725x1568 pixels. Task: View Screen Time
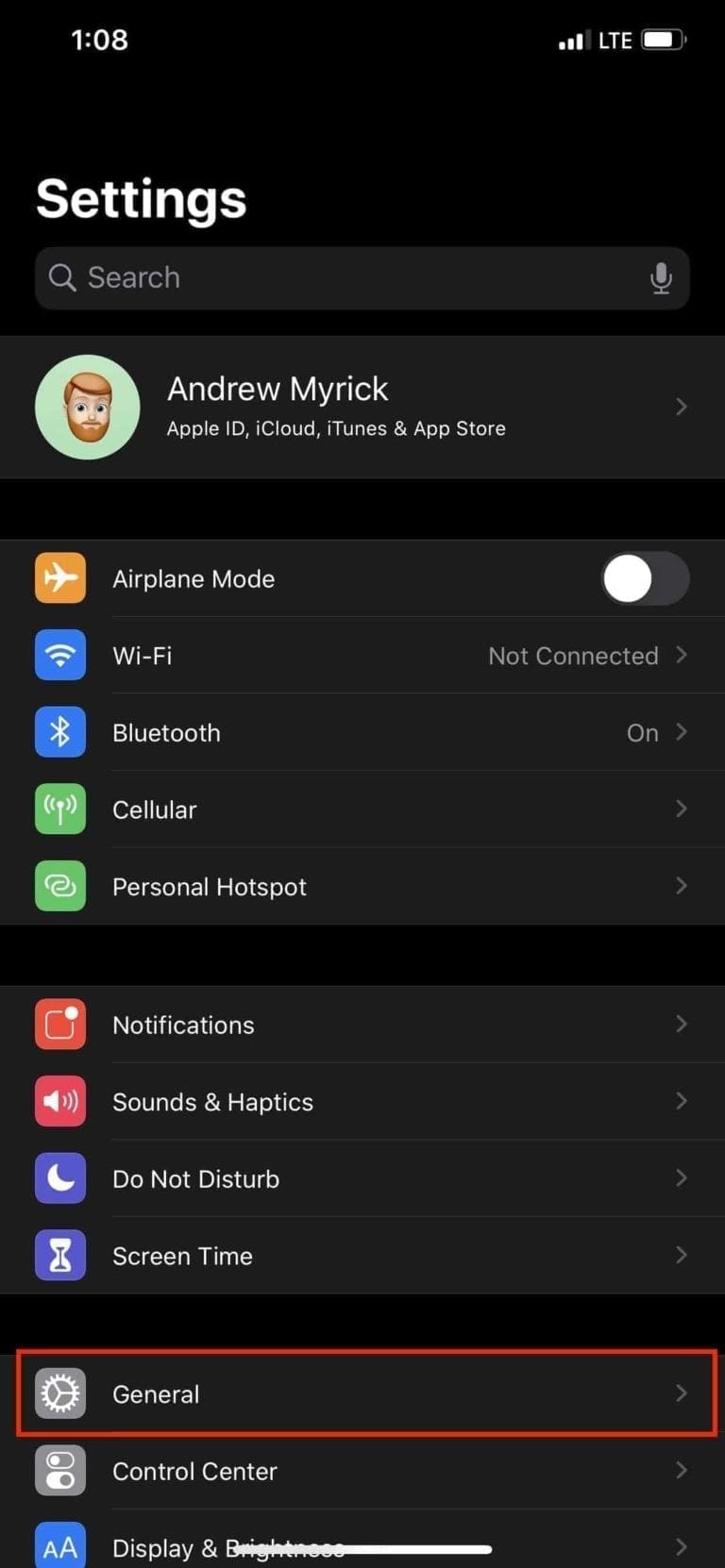(362, 1256)
